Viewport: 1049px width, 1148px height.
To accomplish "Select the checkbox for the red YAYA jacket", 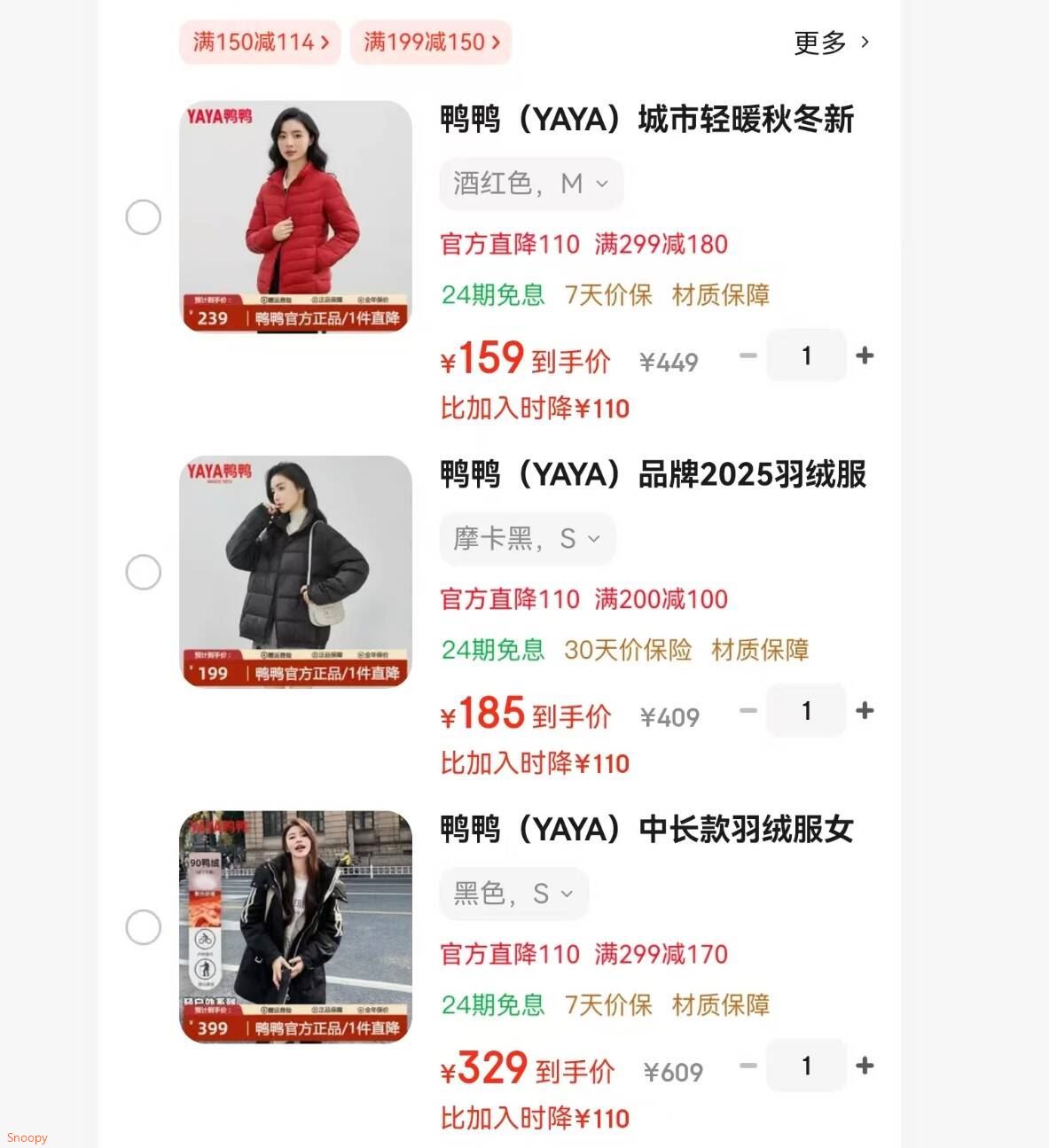I will (143, 217).
